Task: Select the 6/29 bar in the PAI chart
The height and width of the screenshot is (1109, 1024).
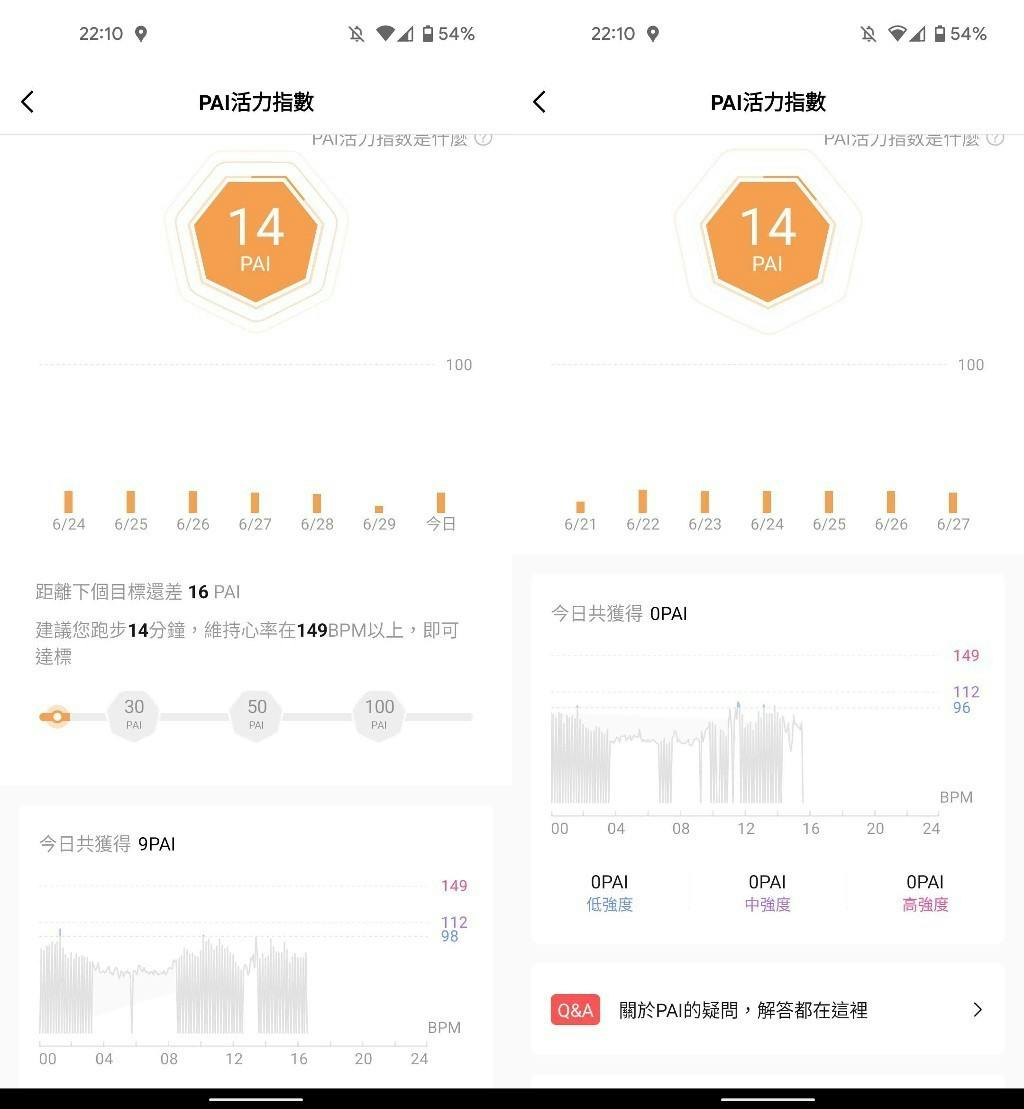Action: pyautogui.click(x=379, y=509)
